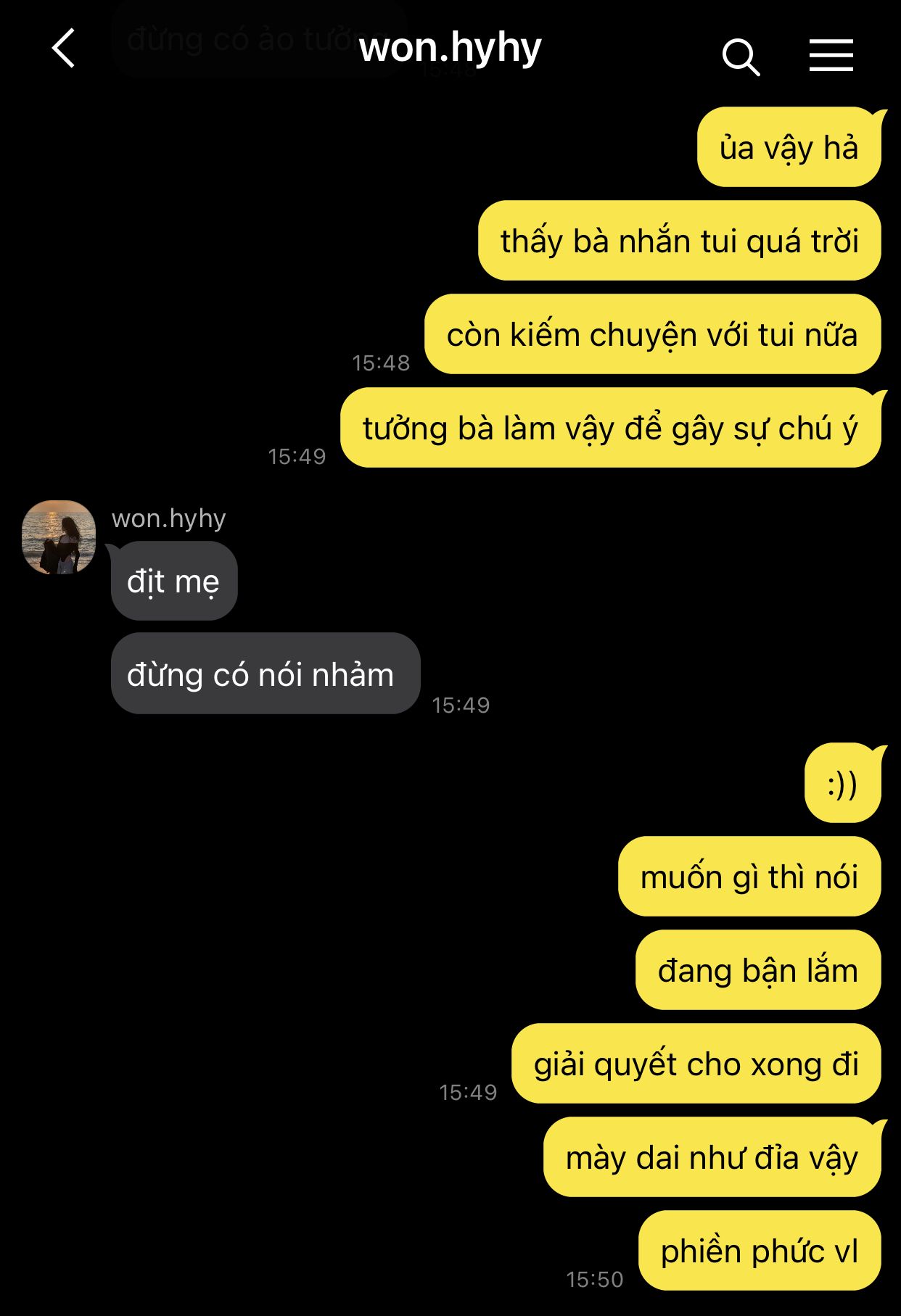The width and height of the screenshot is (901, 1316).
Task: Go back from the won.hyhy chat
Action: point(64,49)
